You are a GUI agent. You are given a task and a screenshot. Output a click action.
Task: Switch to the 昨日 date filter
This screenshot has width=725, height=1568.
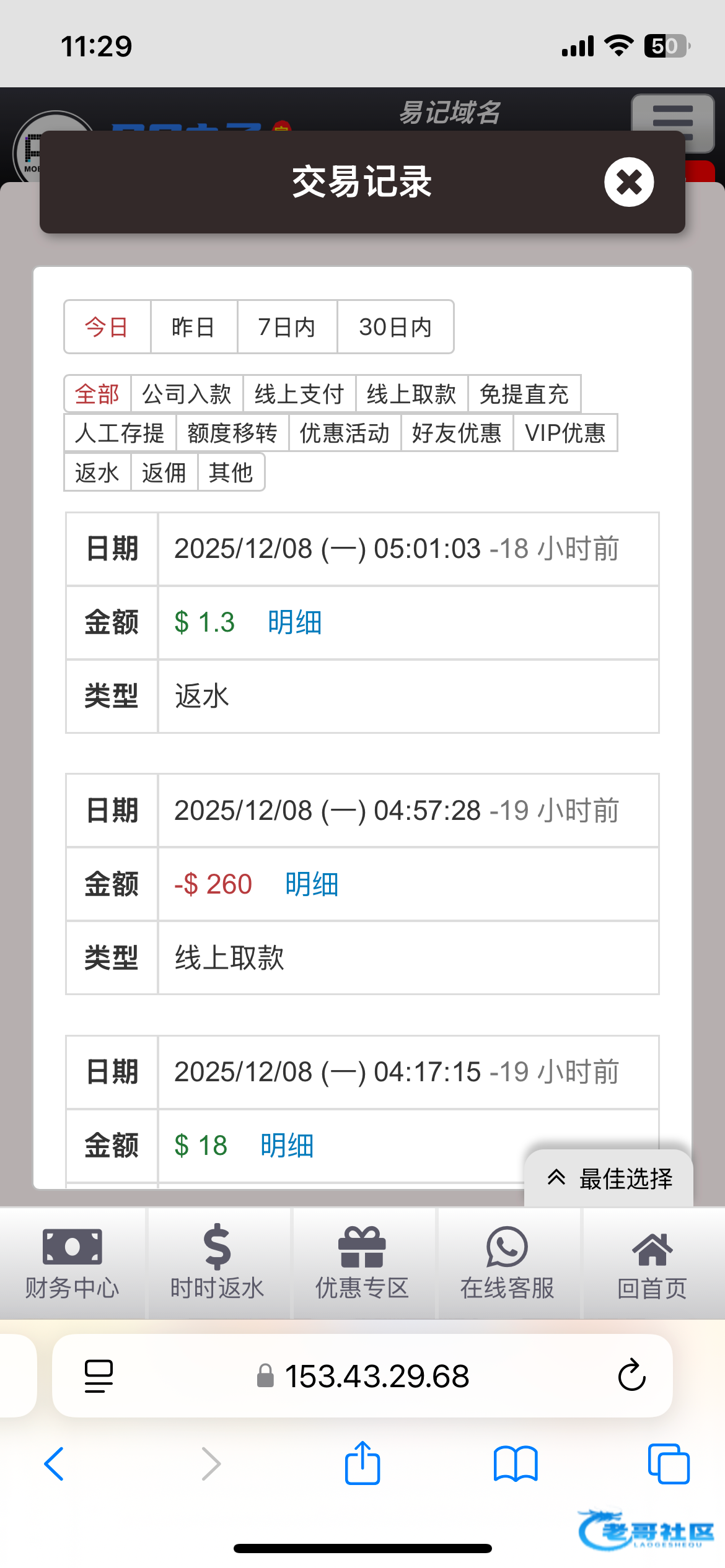193,327
